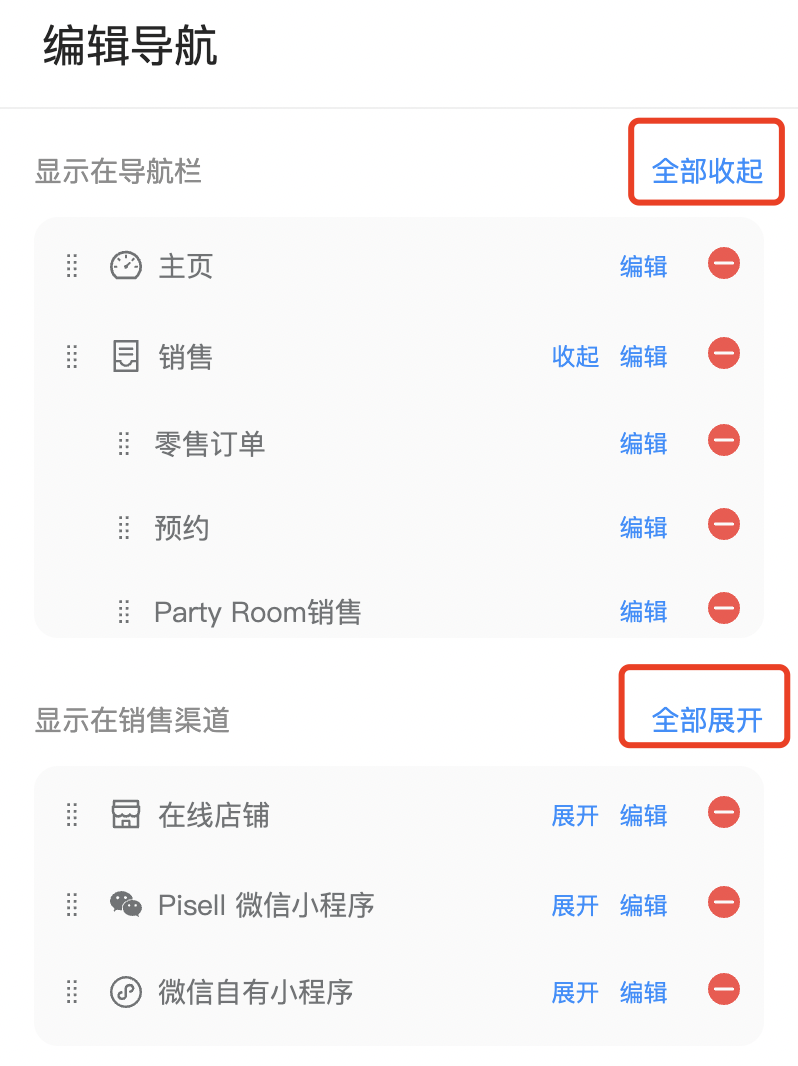Image resolution: width=798 pixels, height=1066 pixels.
Task: Edit the 零售订单 item
Action: click(x=643, y=443)
